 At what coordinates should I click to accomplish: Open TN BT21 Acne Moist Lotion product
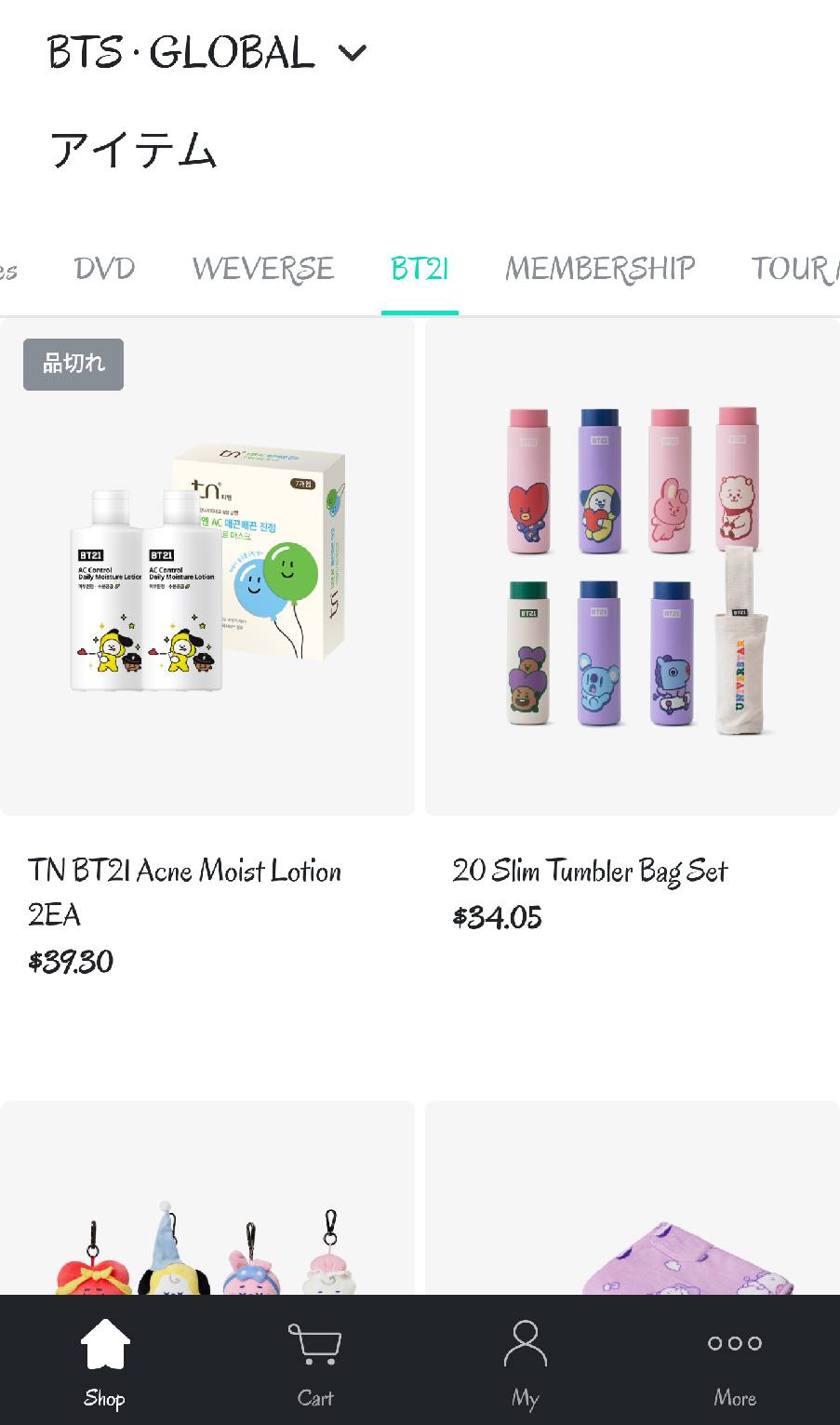pos(207,567)
